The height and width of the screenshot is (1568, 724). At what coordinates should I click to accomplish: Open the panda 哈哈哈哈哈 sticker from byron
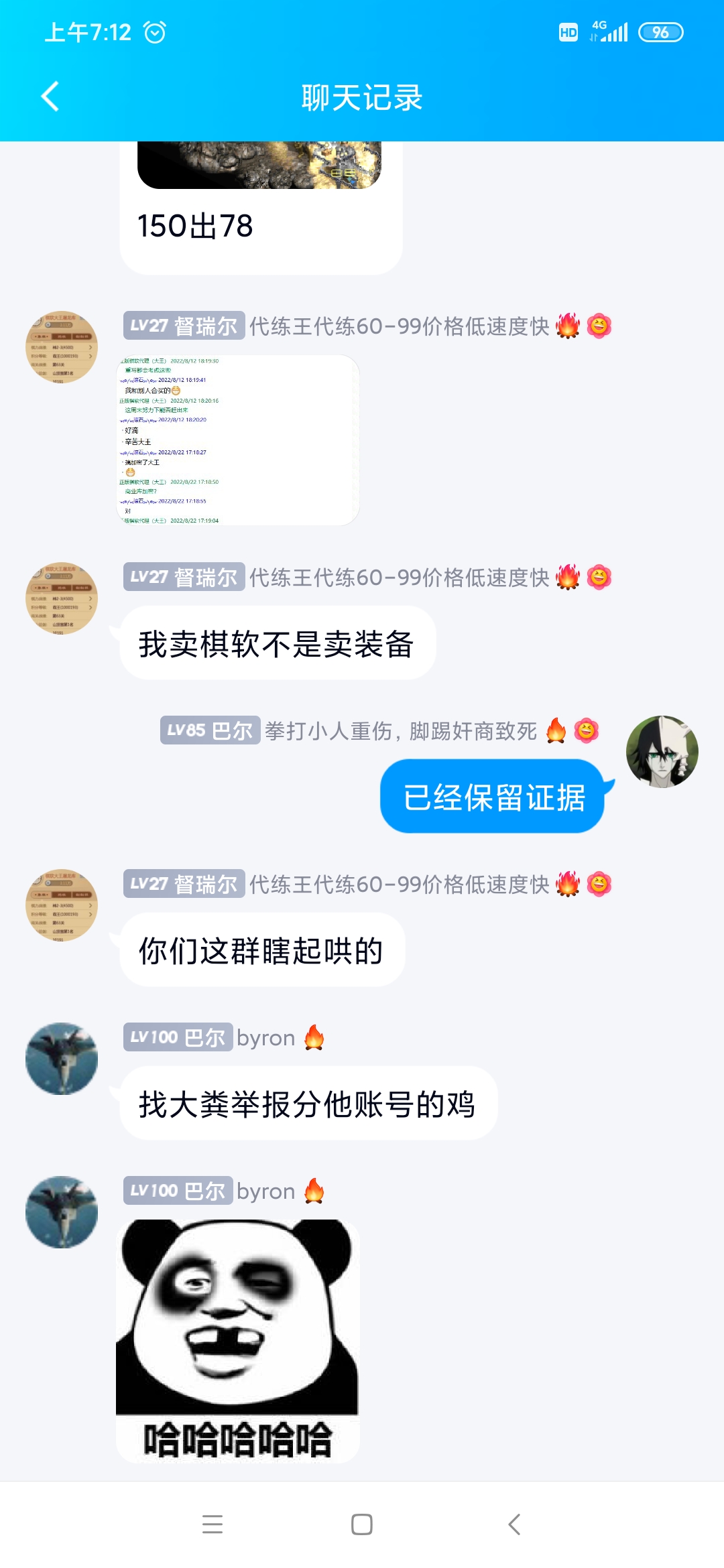coord(238,1340)
